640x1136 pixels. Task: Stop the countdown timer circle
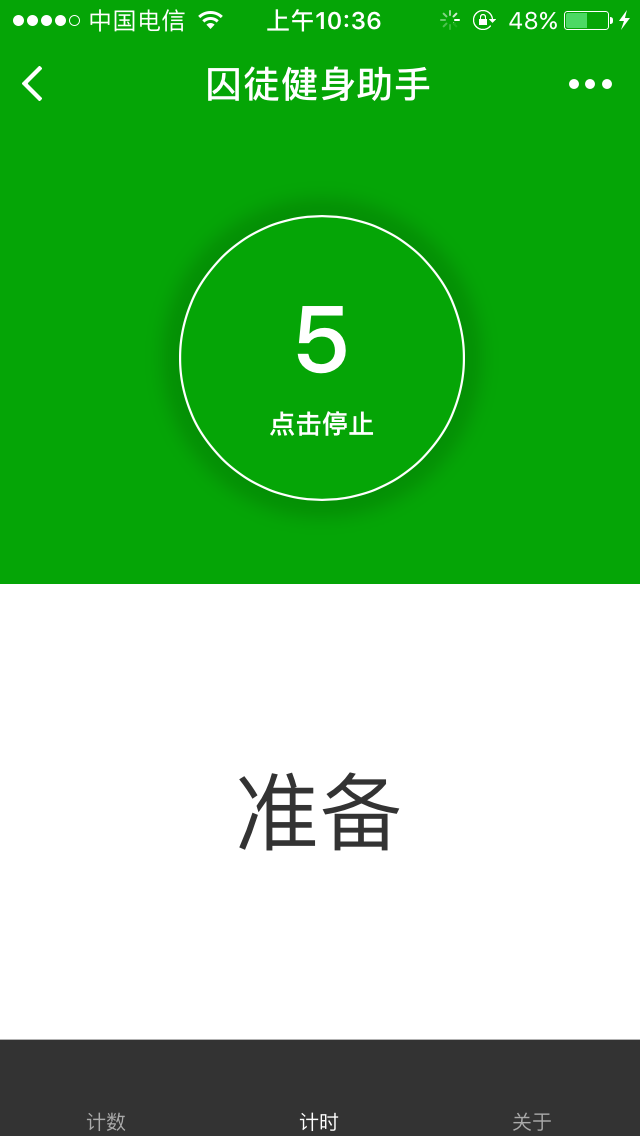(322, 358)
